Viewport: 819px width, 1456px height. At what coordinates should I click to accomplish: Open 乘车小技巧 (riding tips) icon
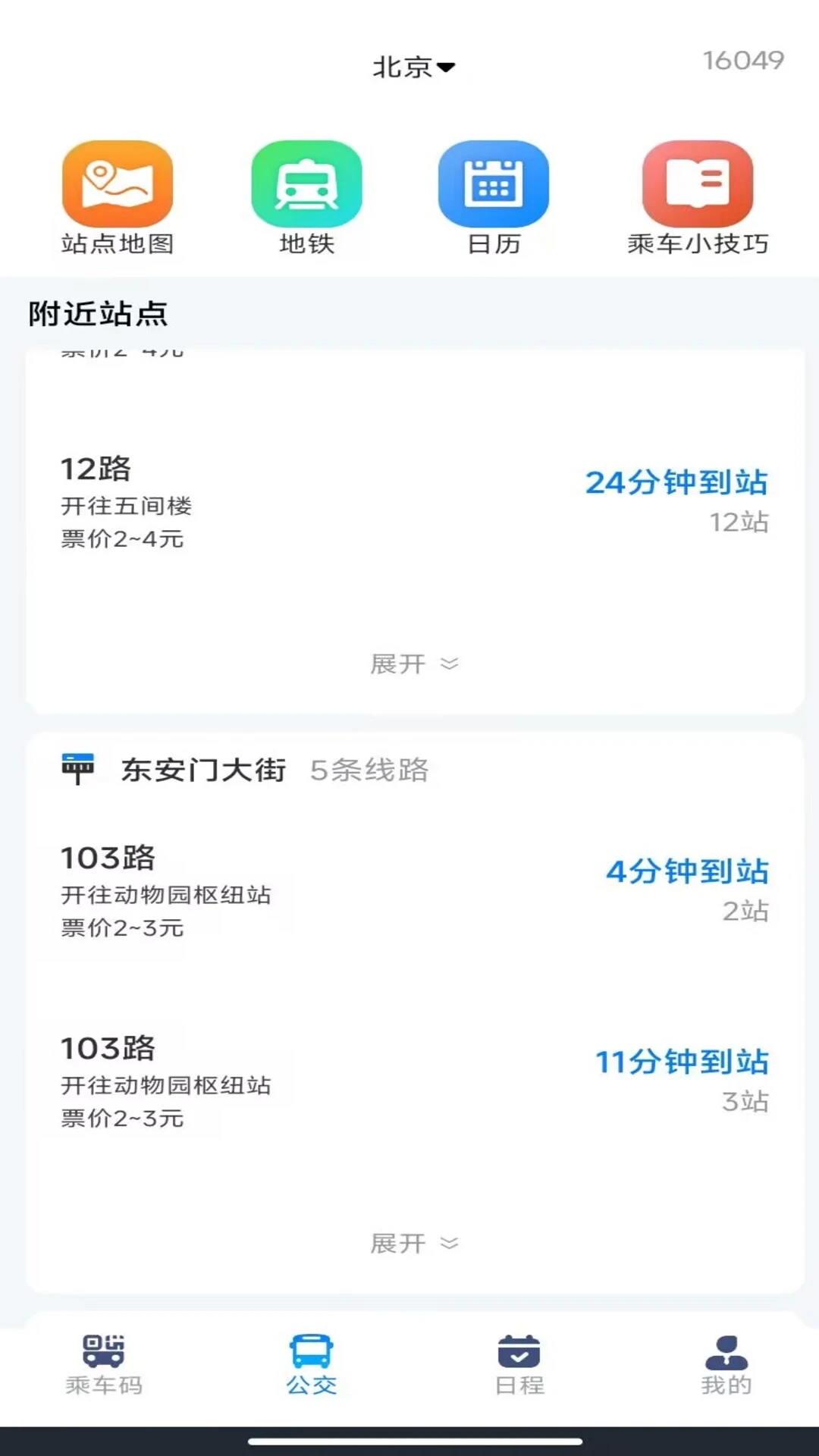698,182
